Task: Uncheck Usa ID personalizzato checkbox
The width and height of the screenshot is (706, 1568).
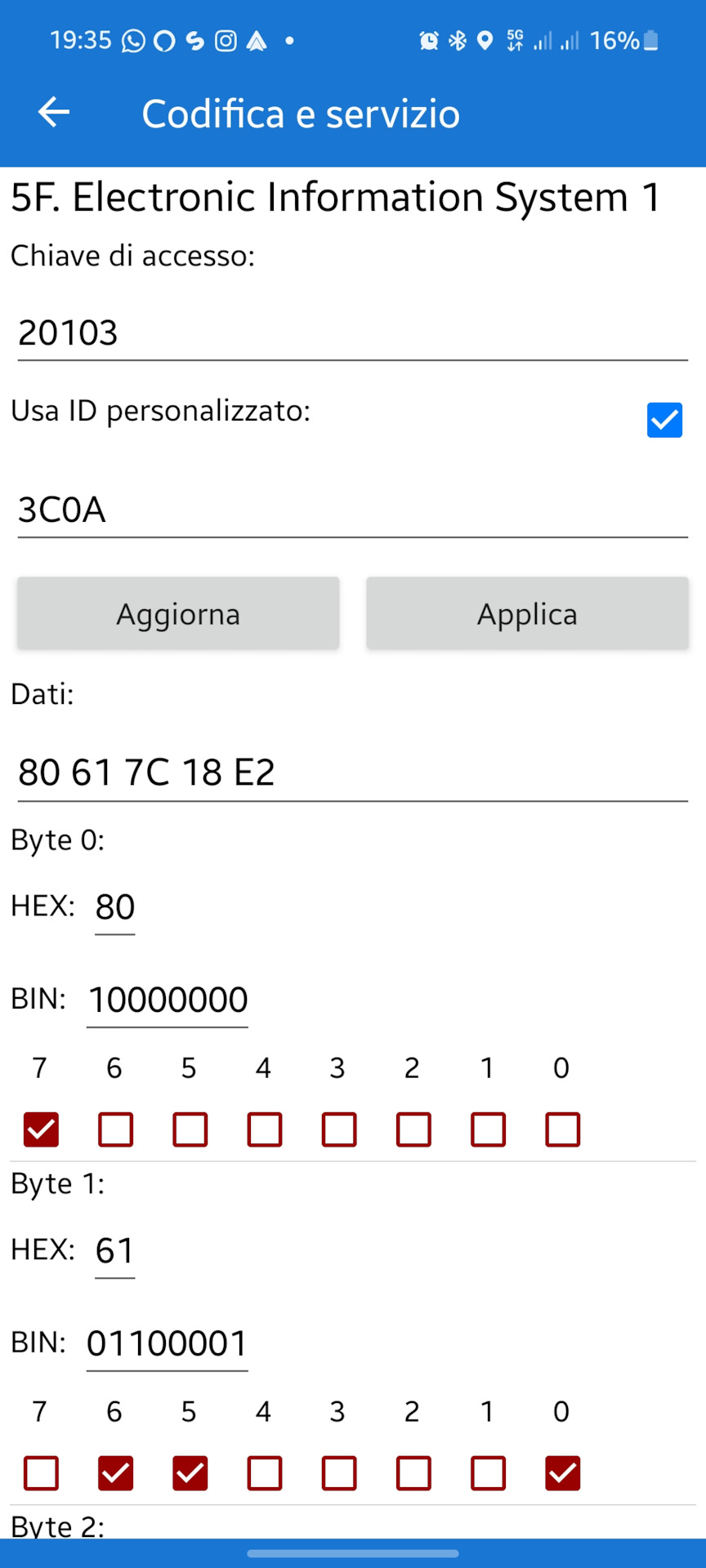Action: 664,420
